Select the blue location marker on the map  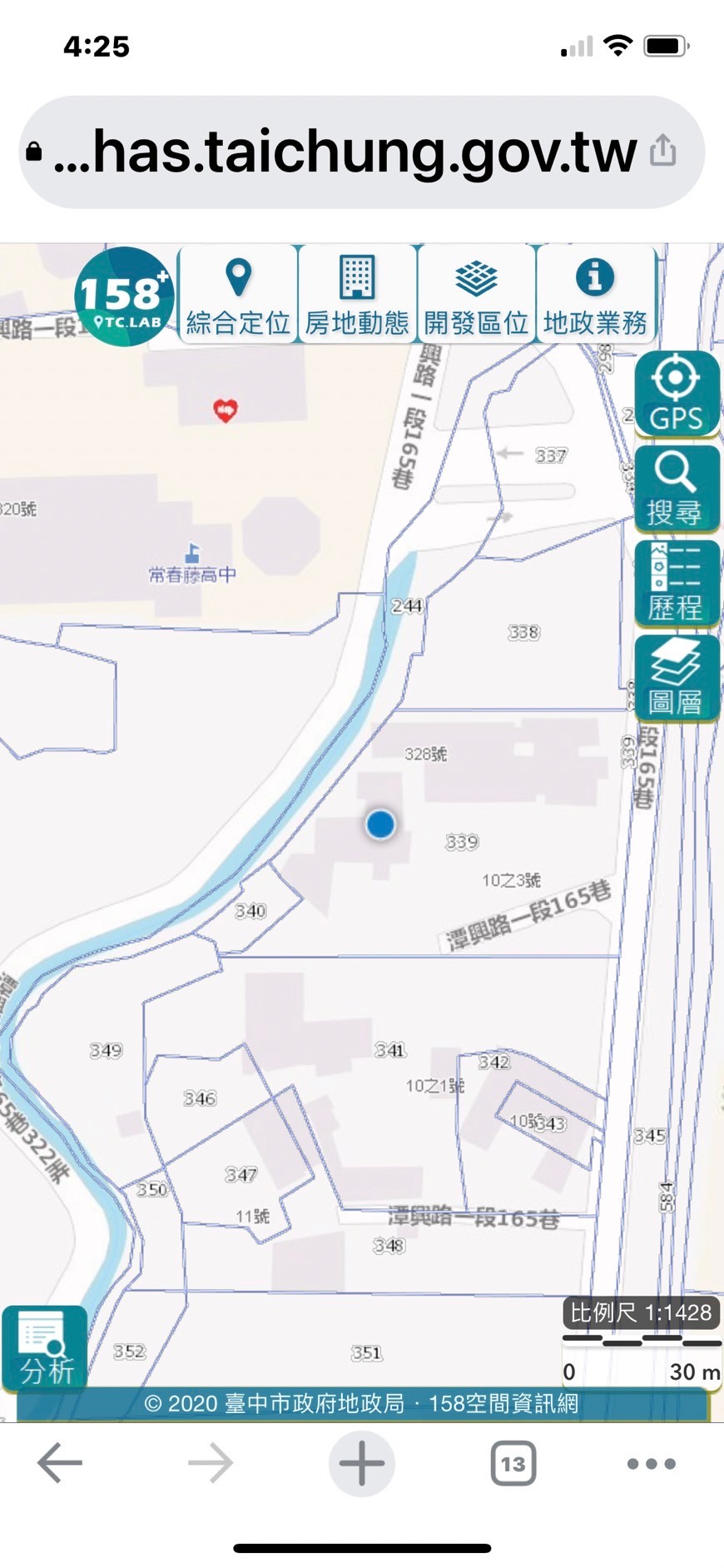[380, 824]
